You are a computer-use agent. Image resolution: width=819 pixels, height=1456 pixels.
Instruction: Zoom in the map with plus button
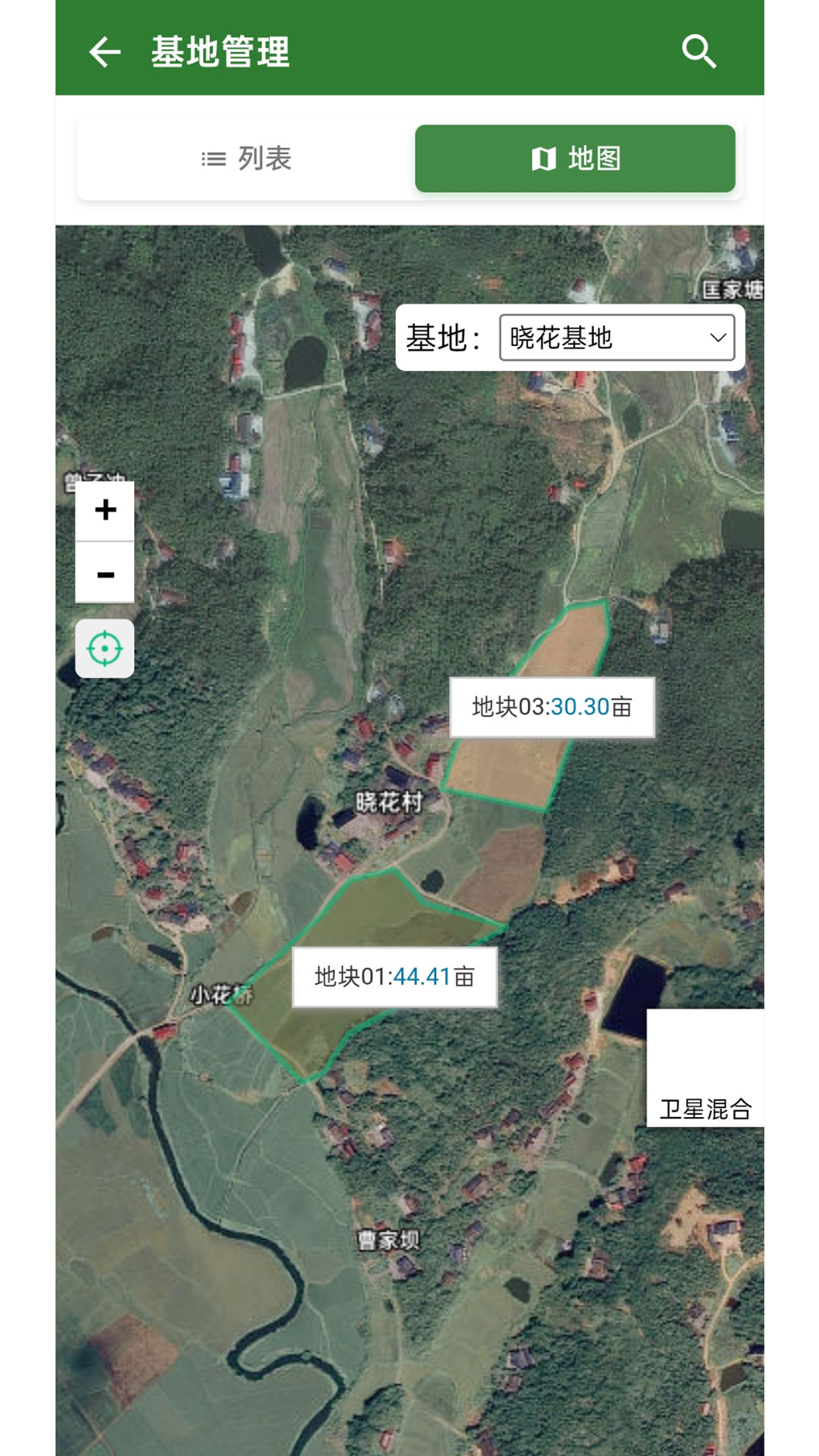click(105, 510)
